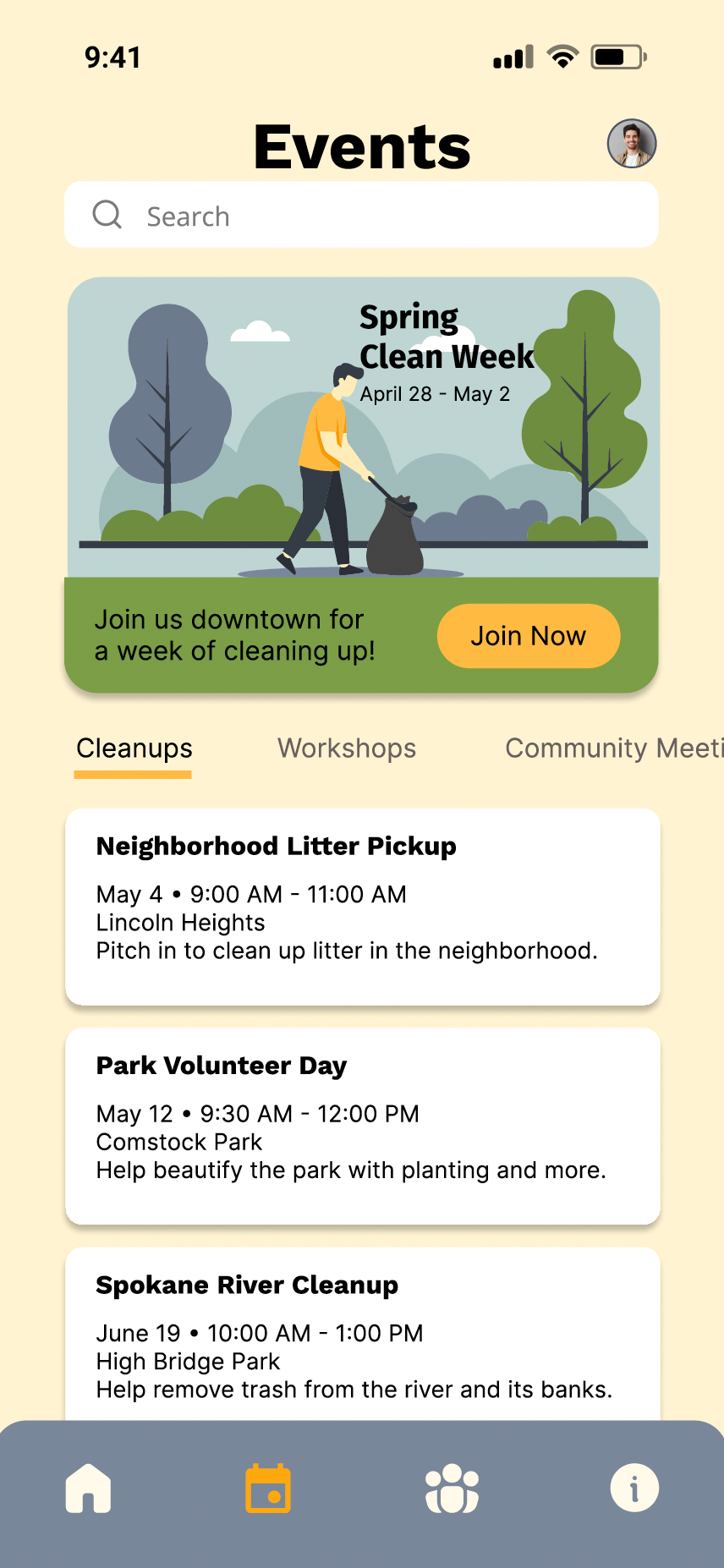Switch to the Workshops tab

pos(347,748)
